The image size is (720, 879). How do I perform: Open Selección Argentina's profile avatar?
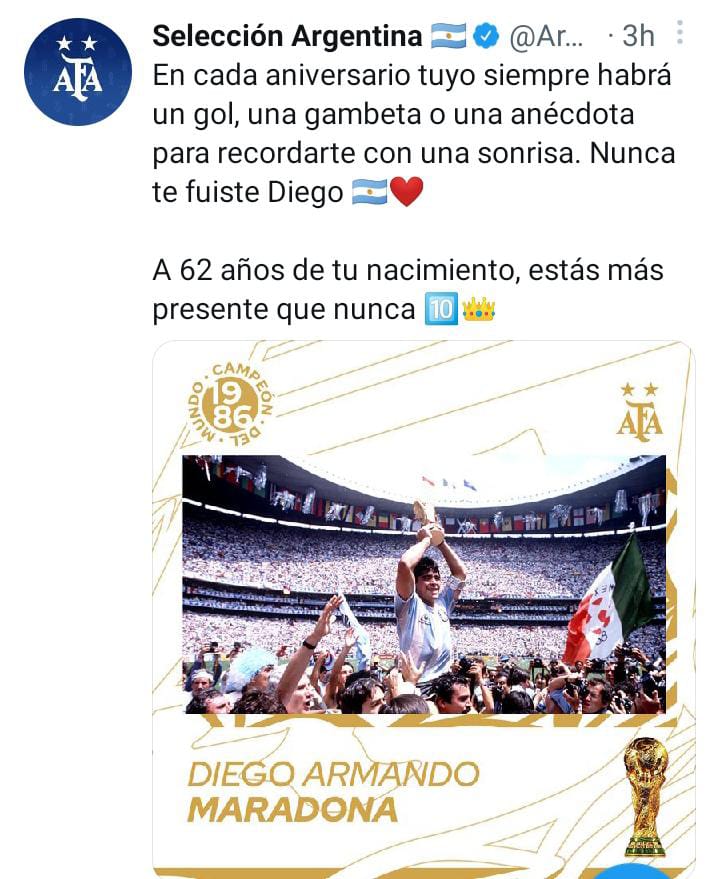(78, 72)
